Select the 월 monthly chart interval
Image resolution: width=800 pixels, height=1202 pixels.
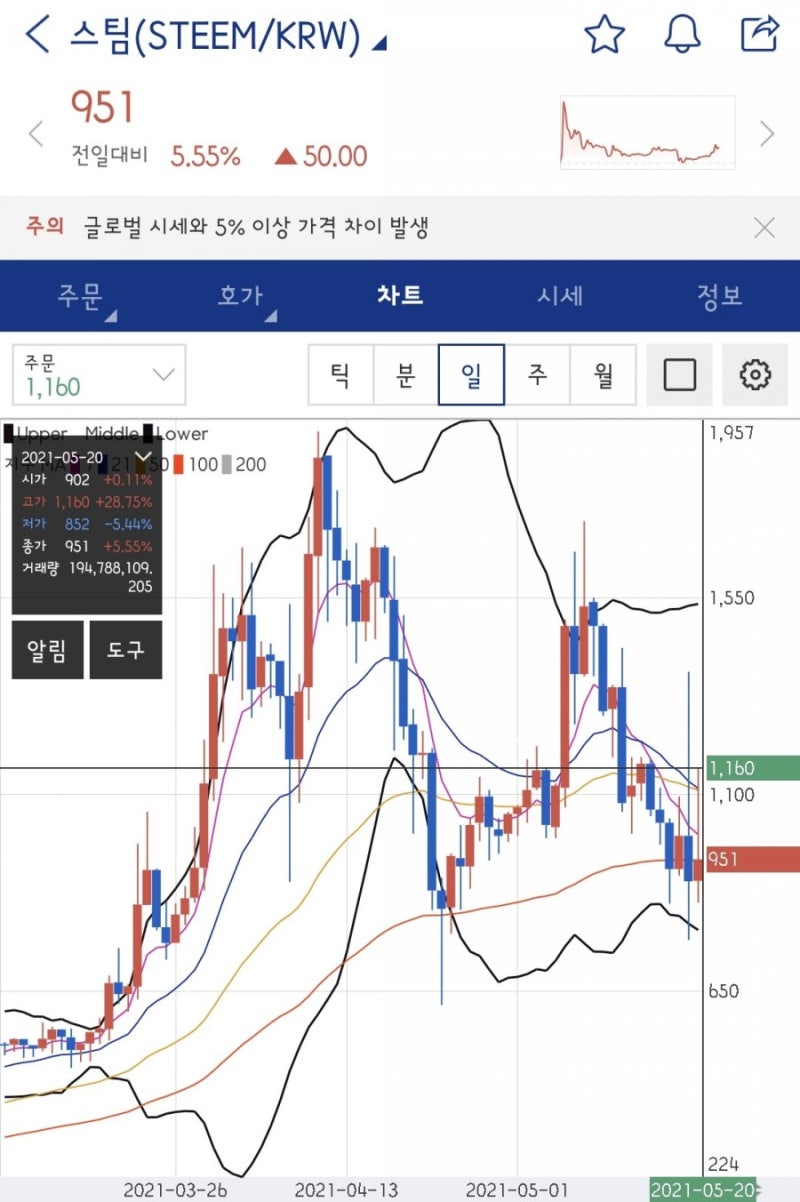coord(604,374)
